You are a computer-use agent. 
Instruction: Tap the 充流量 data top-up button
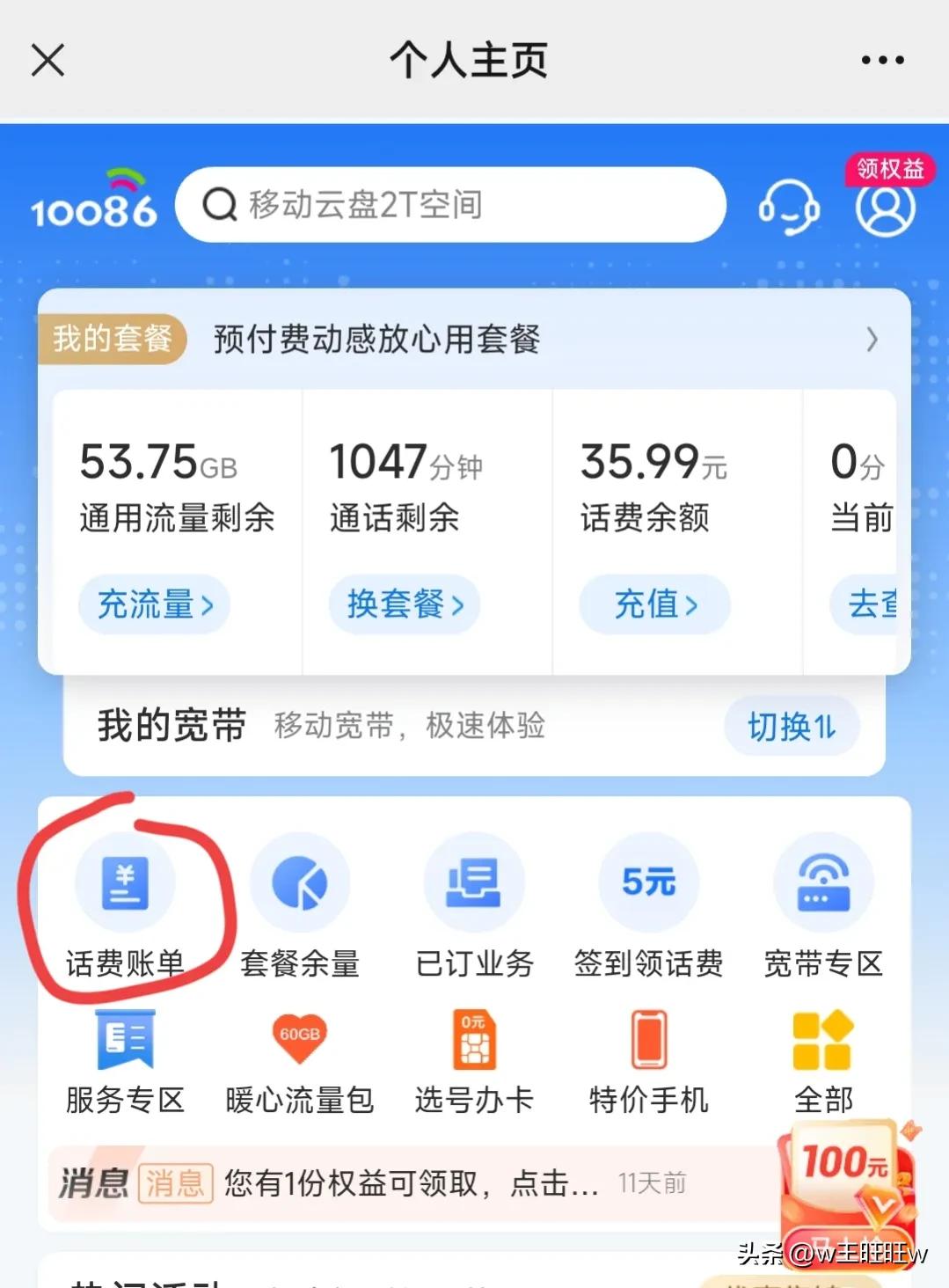[154, 604]
